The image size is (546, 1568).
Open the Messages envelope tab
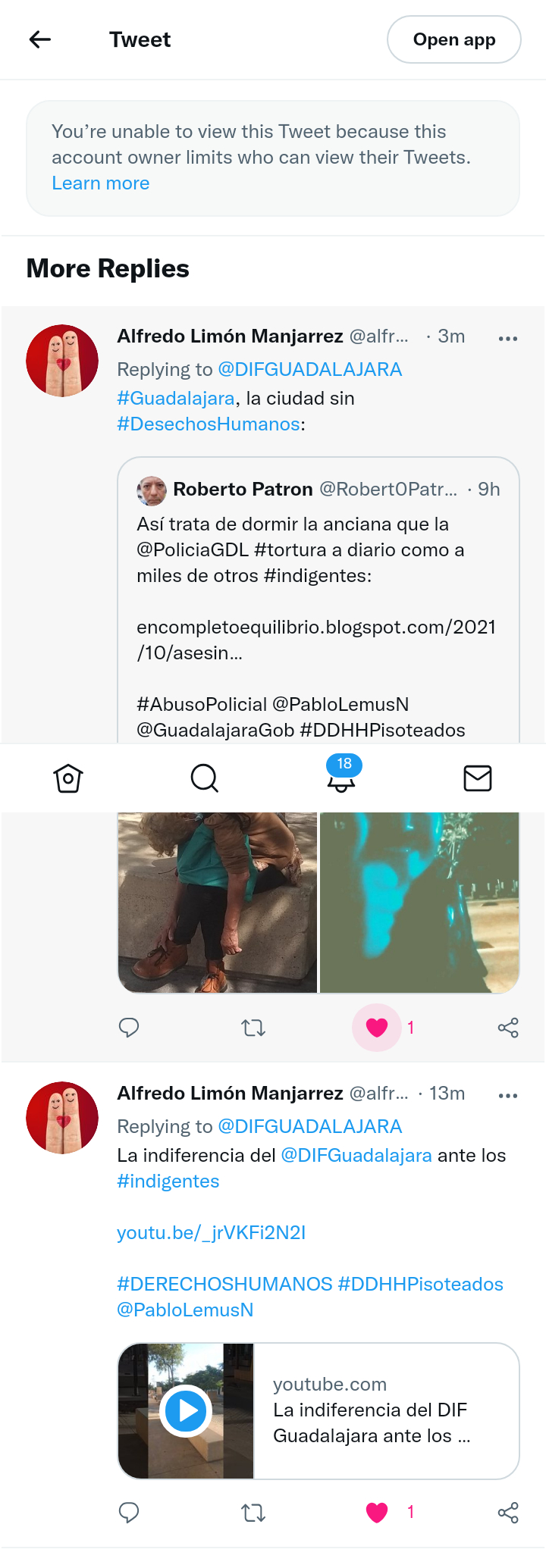coord(477,778)
